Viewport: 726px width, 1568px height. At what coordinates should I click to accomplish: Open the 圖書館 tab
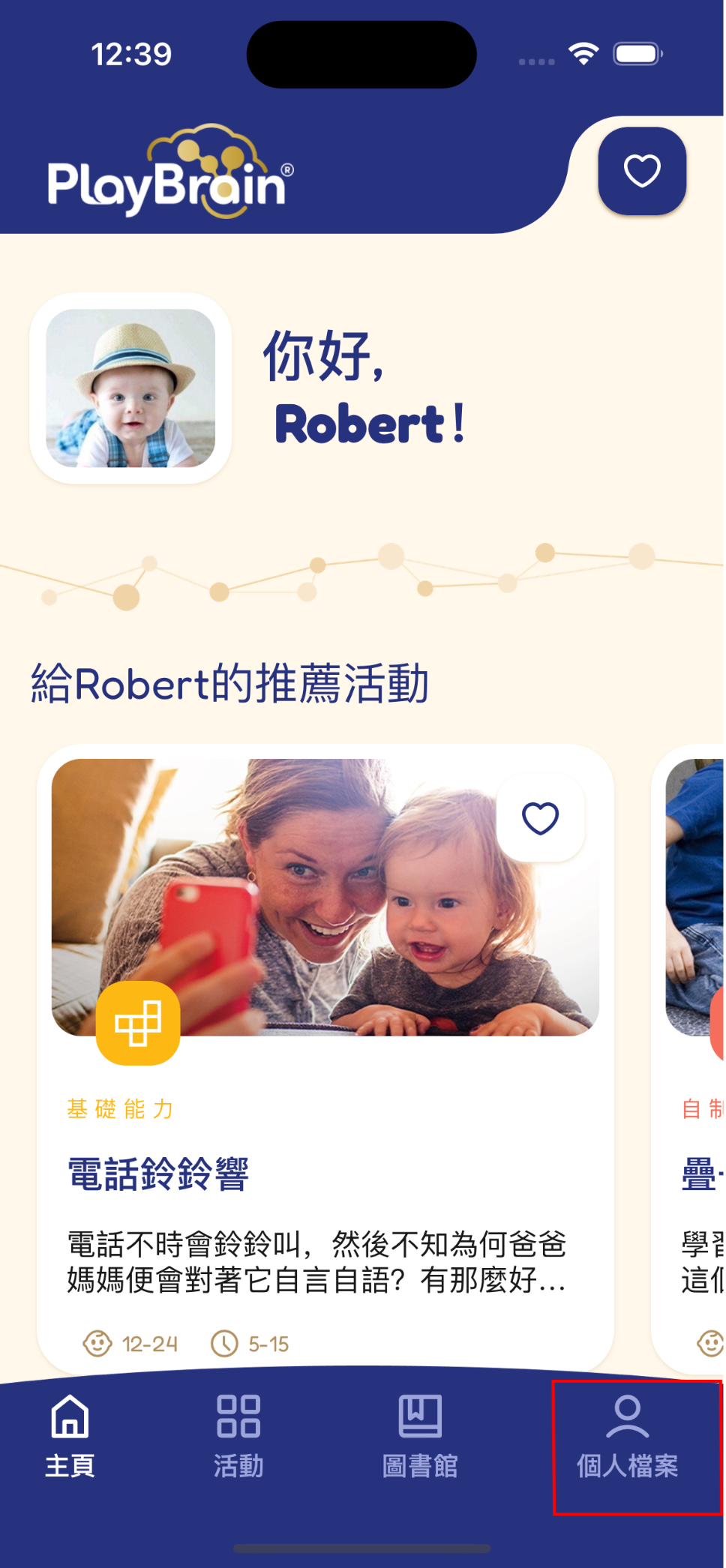tap(420, 1437)
